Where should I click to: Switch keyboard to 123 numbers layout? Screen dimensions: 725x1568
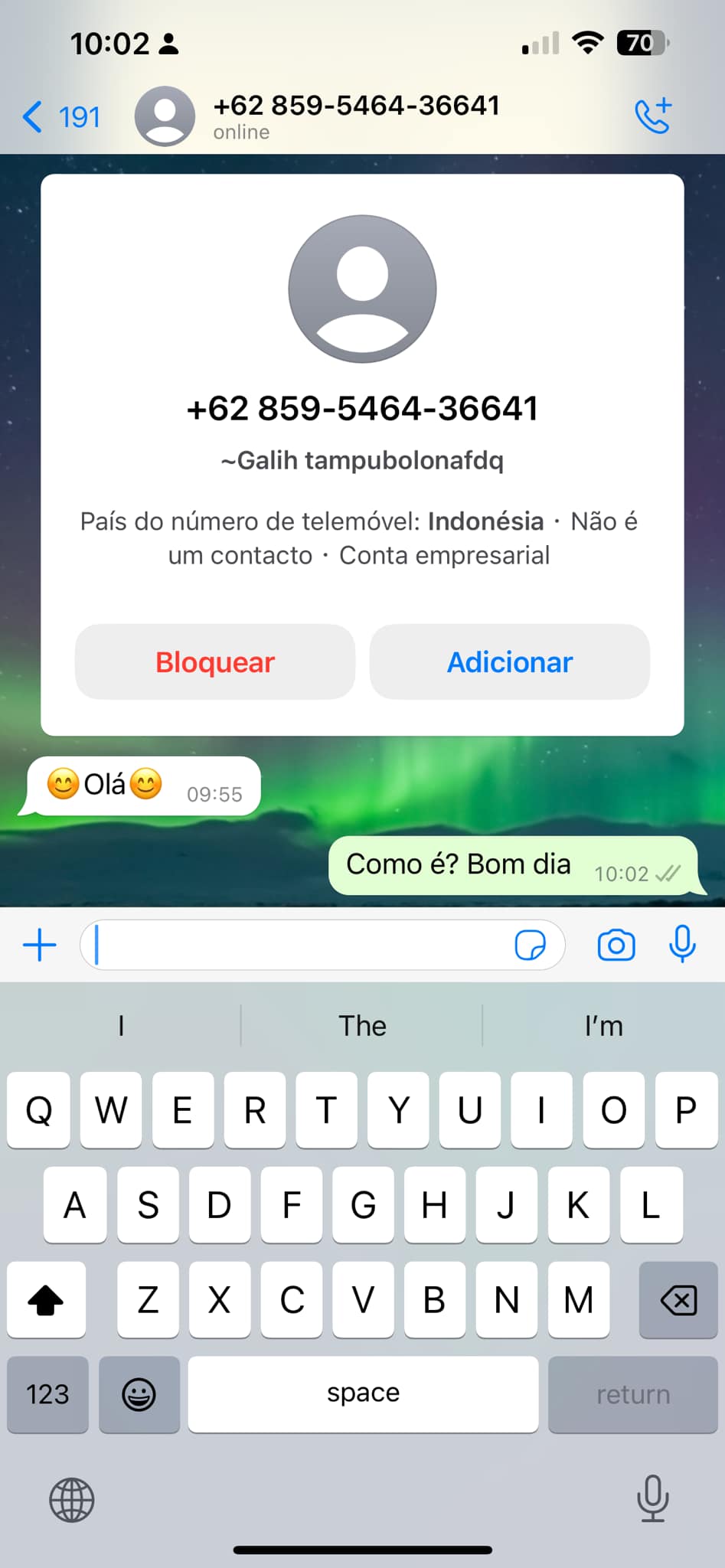click(x=47, y=1394)
